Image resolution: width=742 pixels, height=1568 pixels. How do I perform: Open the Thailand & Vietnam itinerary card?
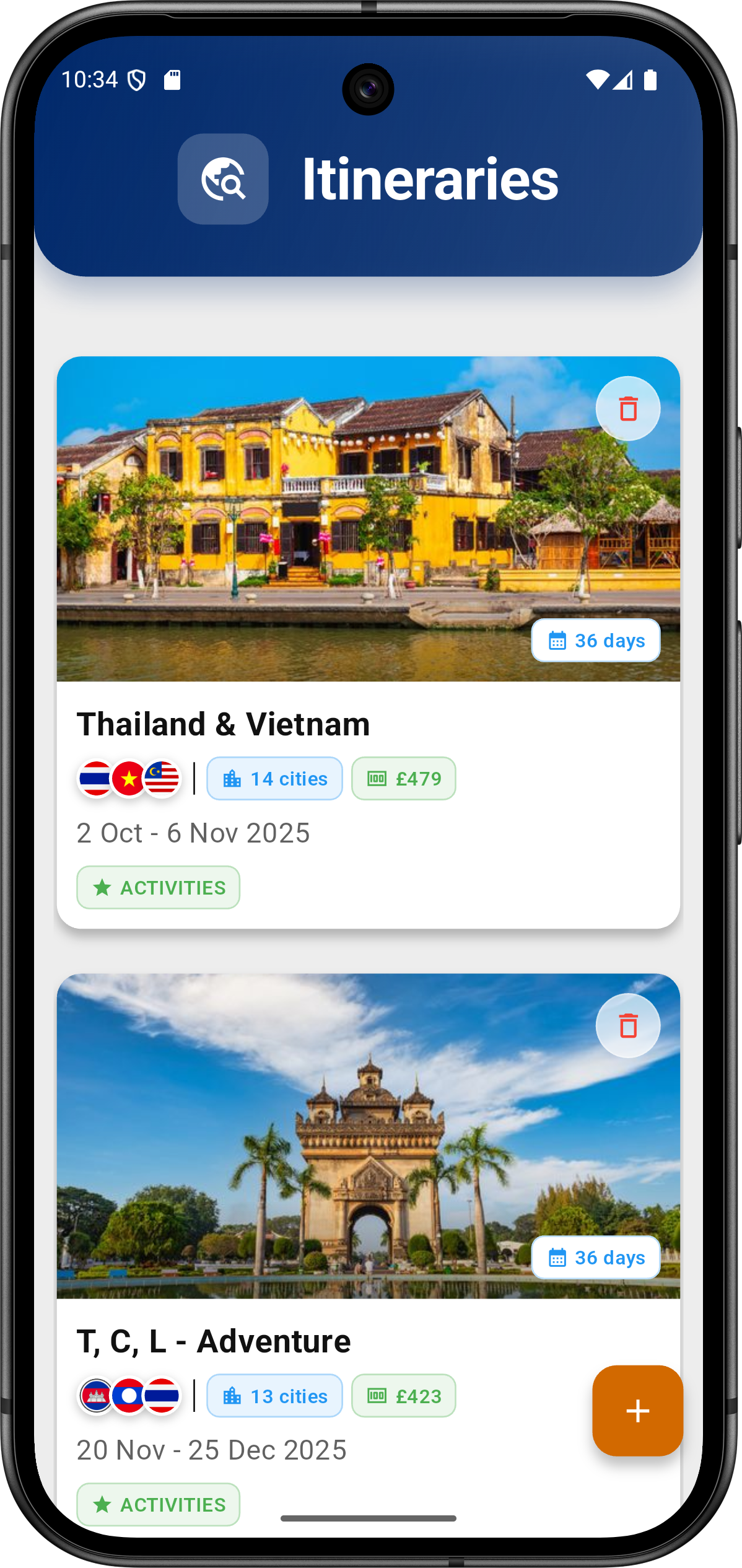click(x=368, y=723)
